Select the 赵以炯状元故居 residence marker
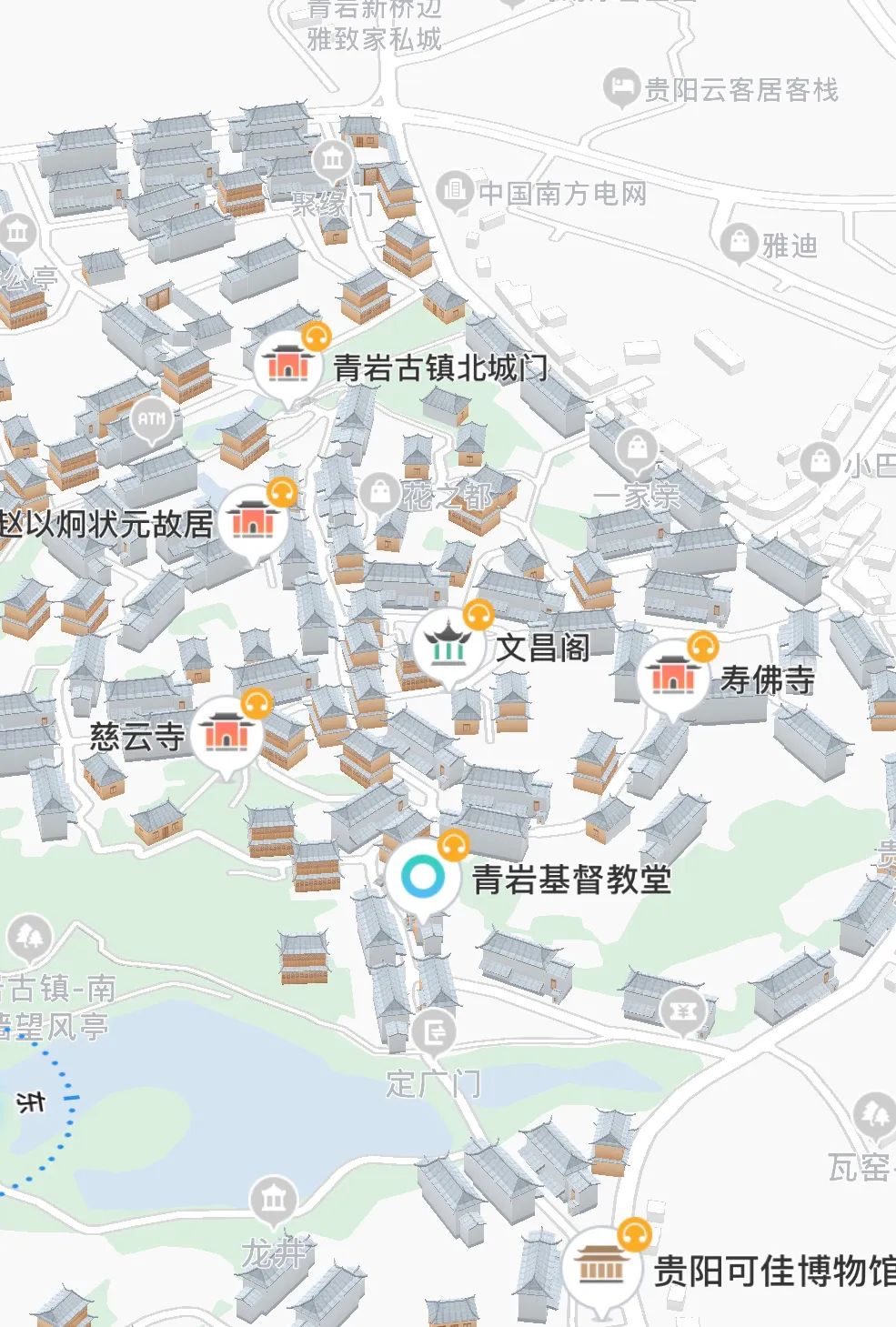 coord(253,520)
